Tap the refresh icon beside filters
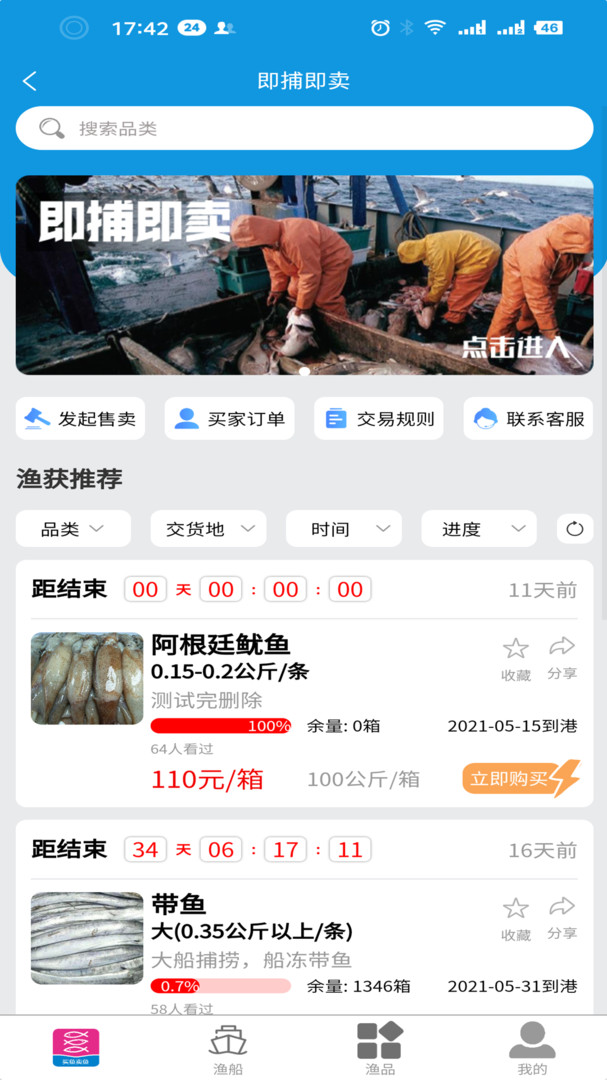Screen dimensions: 607x1080 point(575,529)
